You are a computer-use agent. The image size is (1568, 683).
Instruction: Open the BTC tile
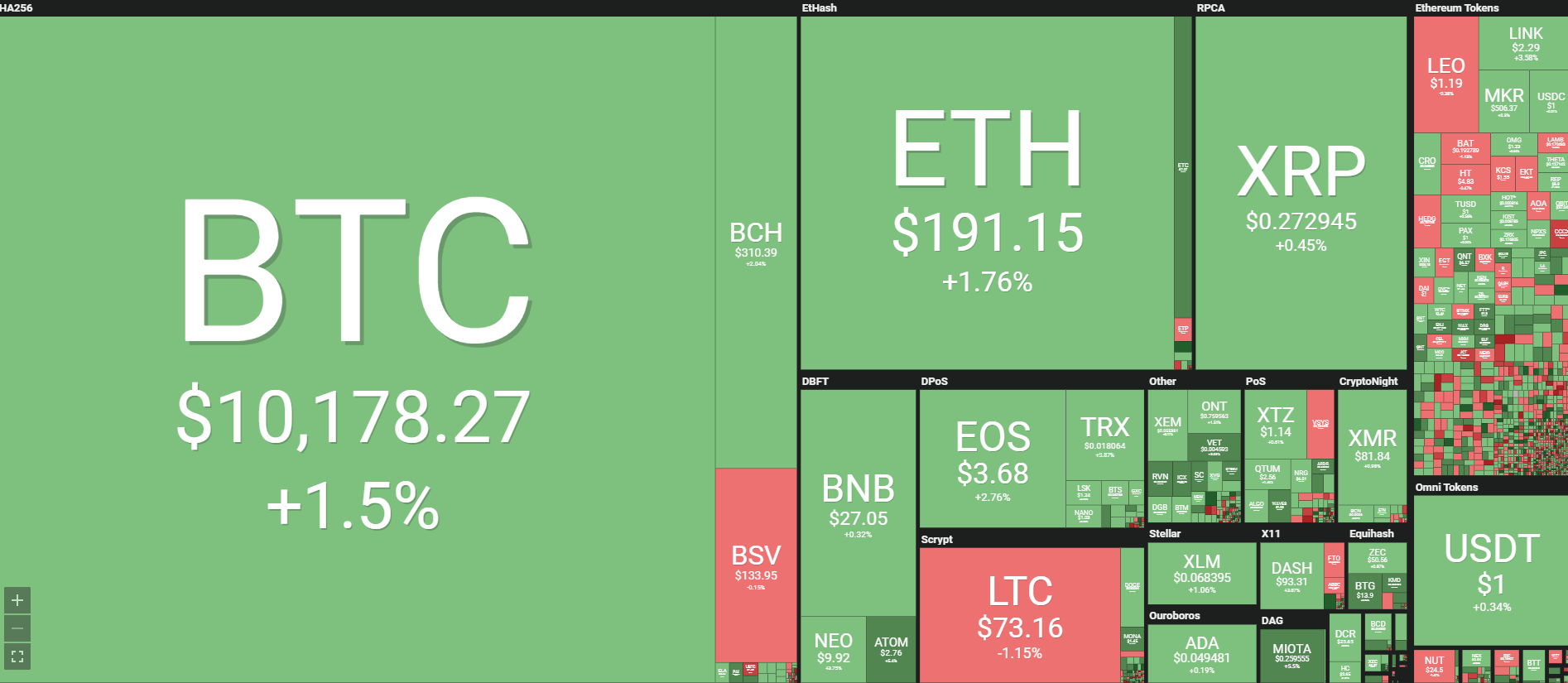[x=356, y=348]
